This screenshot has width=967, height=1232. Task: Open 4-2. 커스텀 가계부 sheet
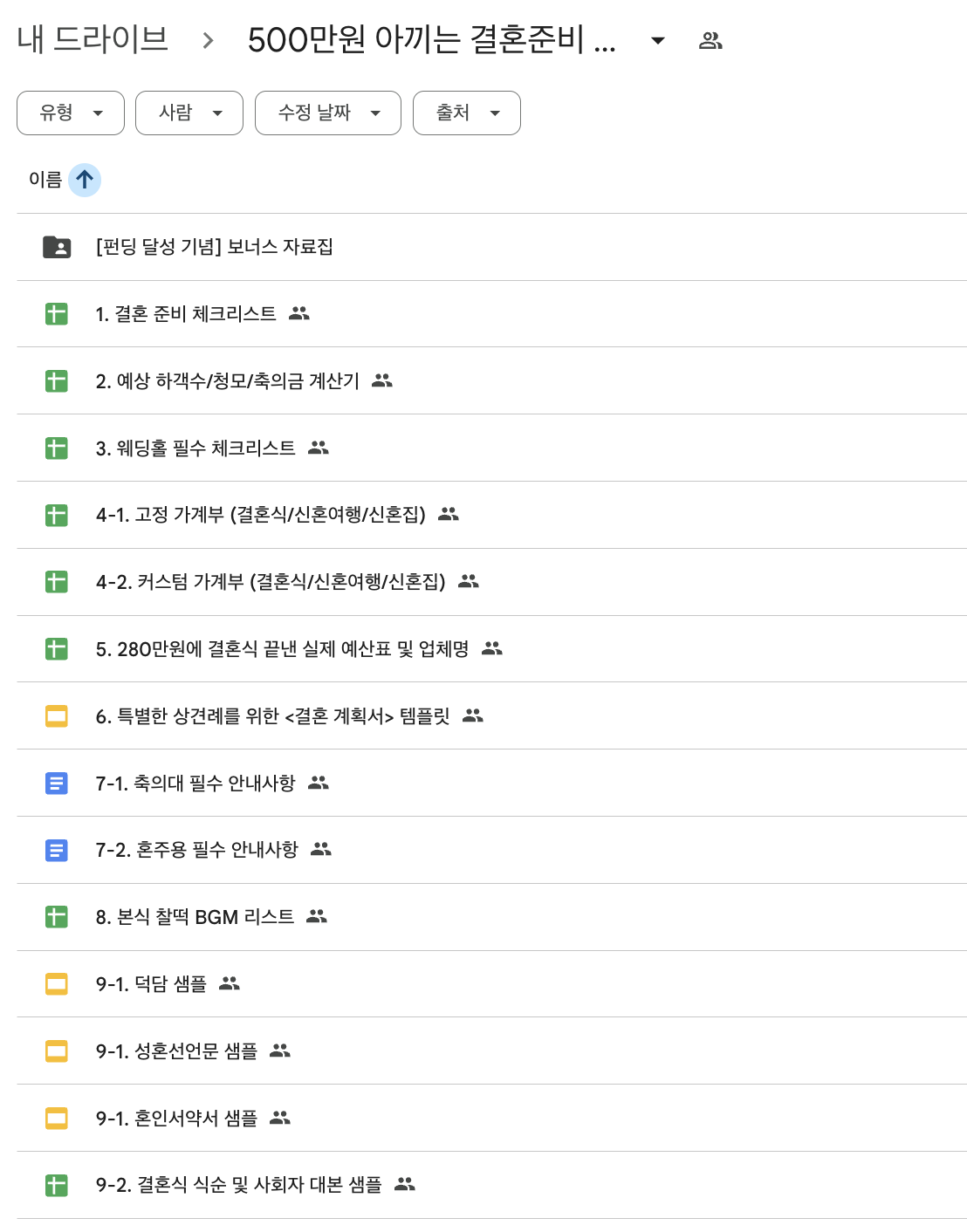click(271, 582)
